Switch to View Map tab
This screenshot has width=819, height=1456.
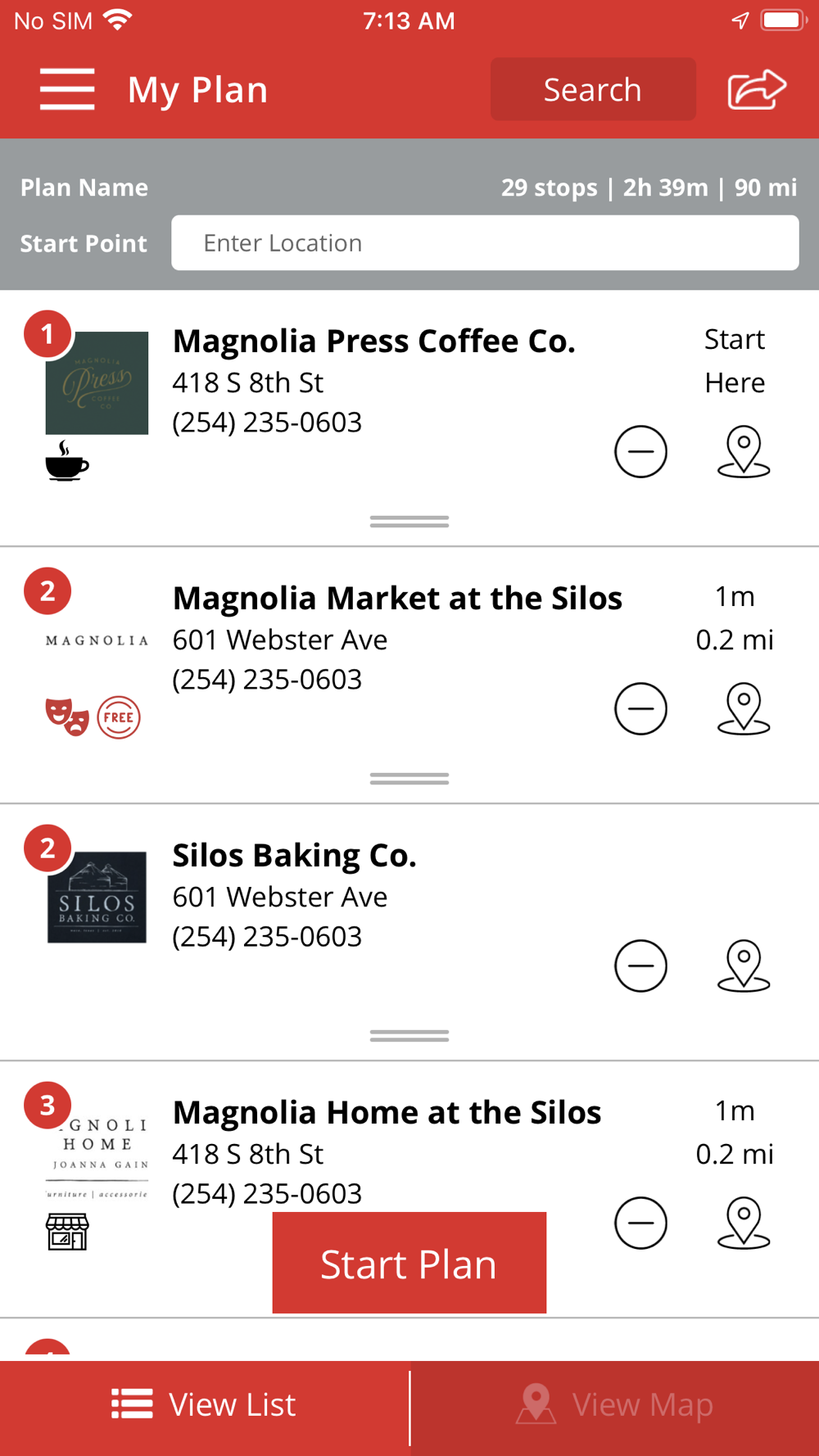click(x=614, y=1404)
